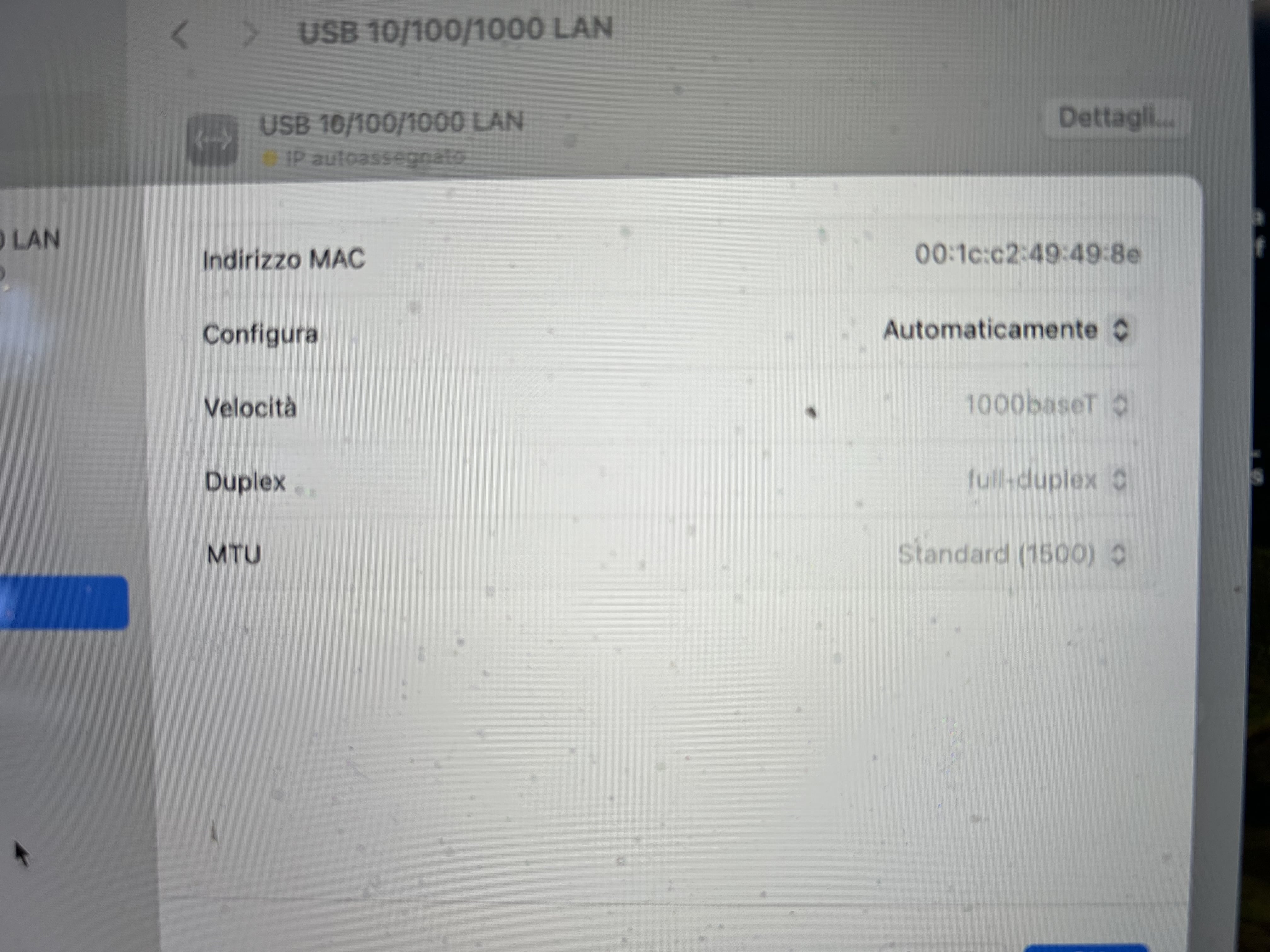The width and height of the screenshot is (1270, 952).
Task: Go back using the left arrow
Action: click(181, 34)
